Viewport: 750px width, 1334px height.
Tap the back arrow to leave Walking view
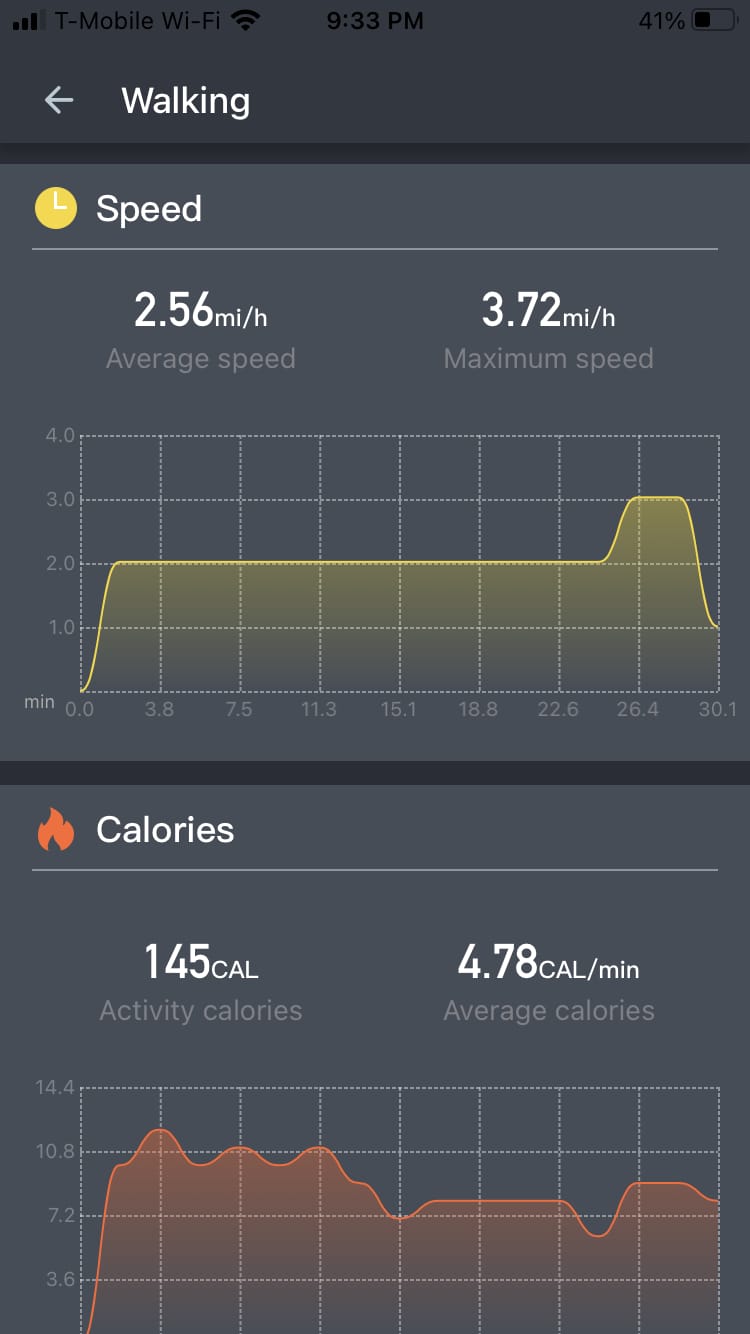(x=58, y=100)
